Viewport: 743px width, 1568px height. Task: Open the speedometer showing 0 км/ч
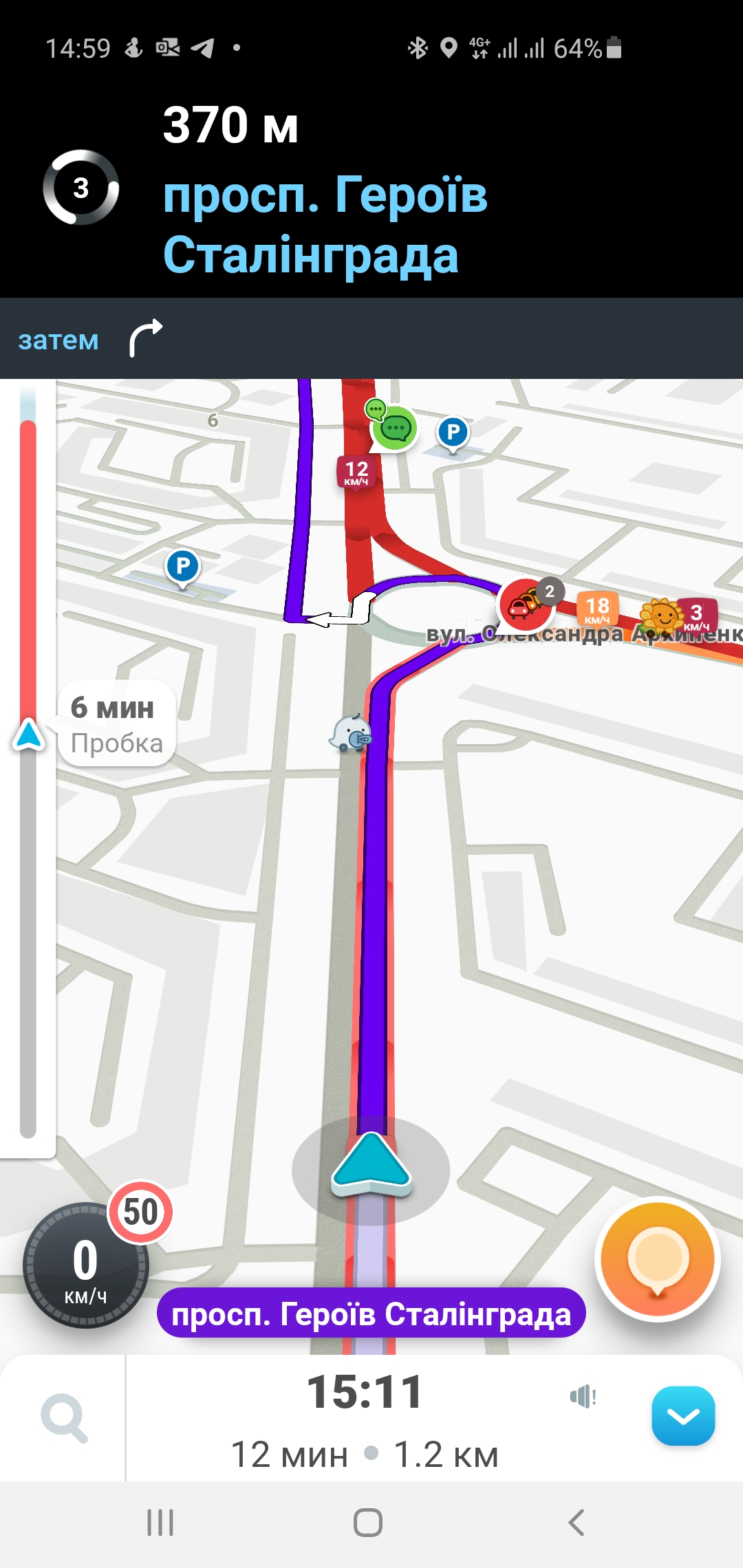pos(85,1266)
